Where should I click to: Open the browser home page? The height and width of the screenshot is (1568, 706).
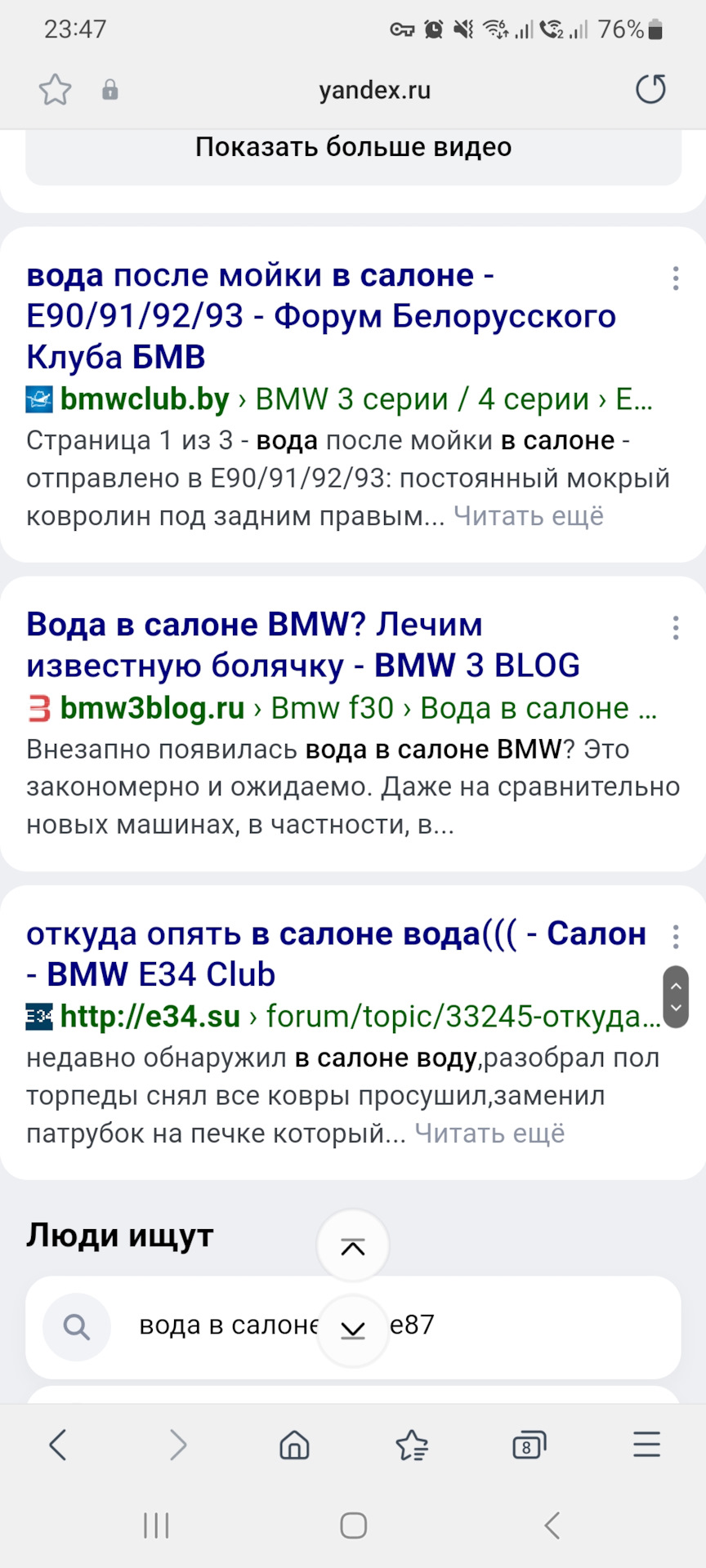click(x=294, y=1445)
